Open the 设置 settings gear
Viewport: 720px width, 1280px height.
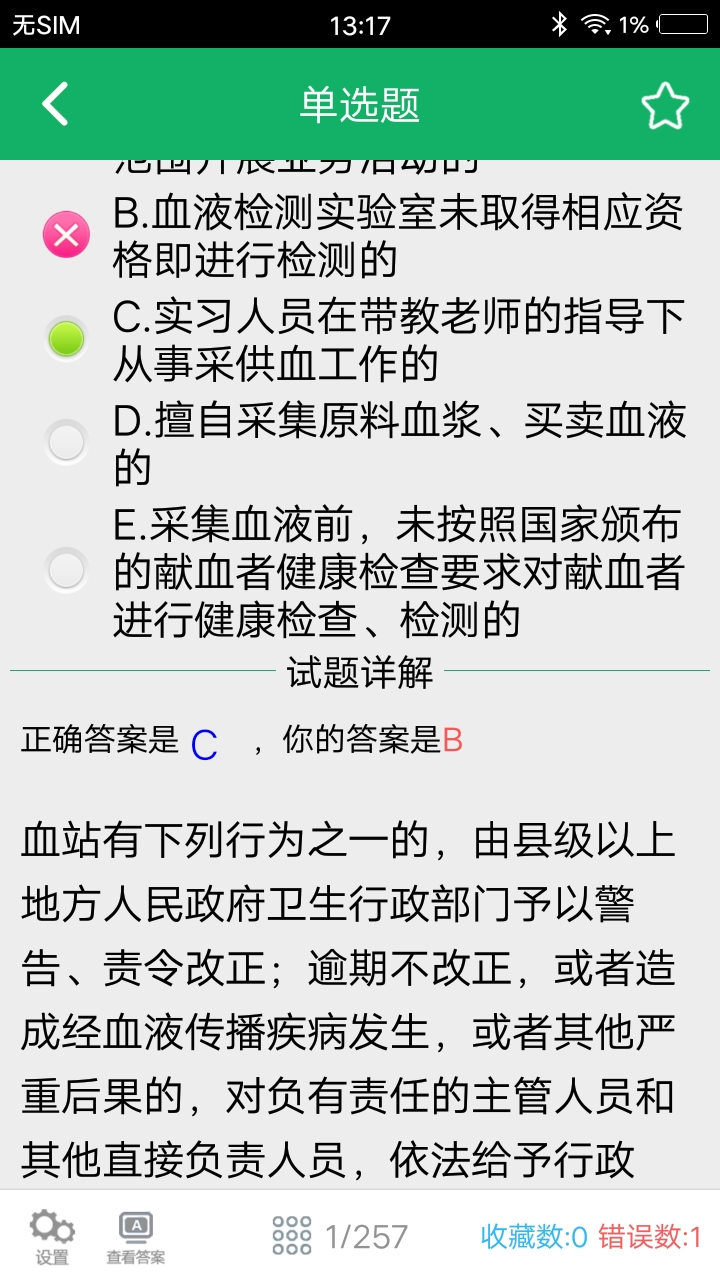click(x=52, y=1237)
